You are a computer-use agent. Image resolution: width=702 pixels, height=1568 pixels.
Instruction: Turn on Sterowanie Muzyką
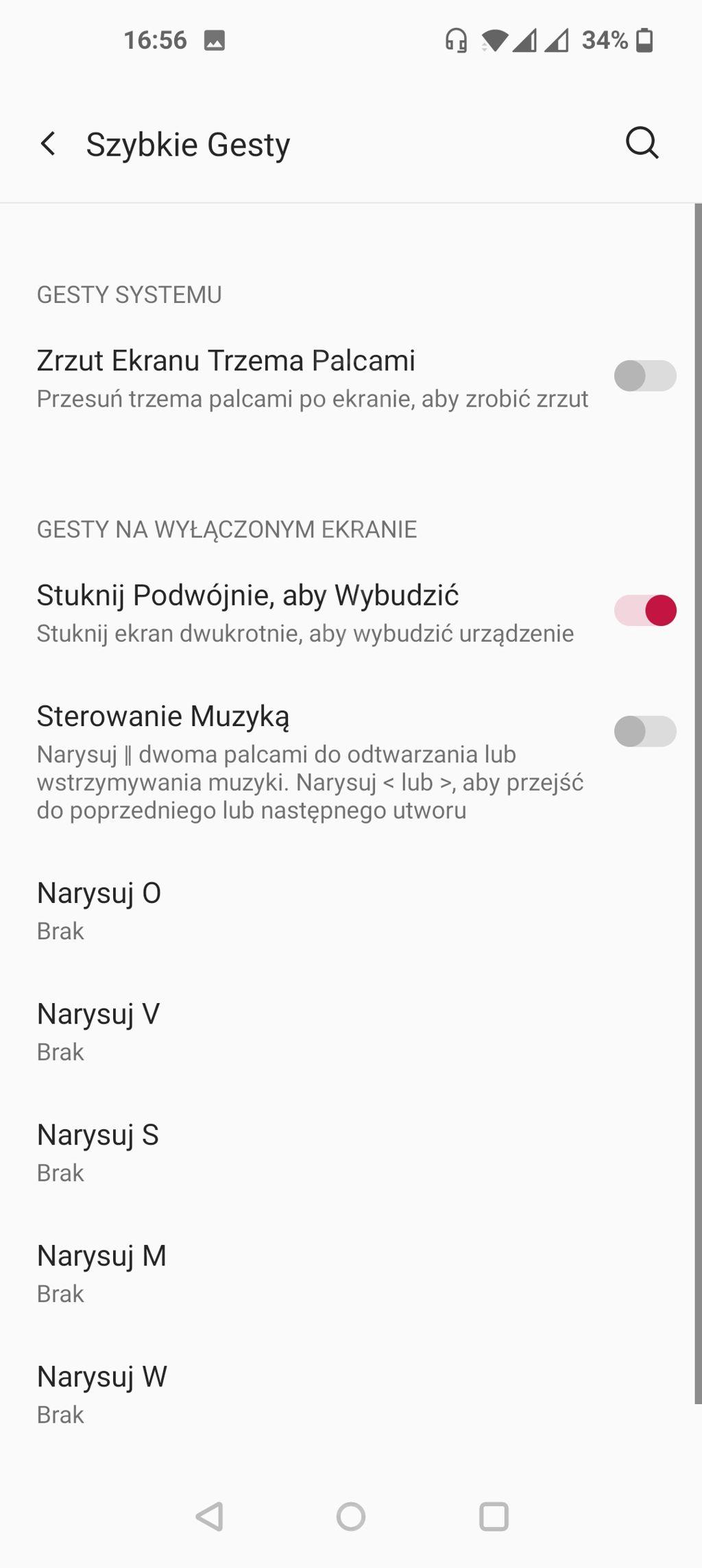[x=644, y=731]
